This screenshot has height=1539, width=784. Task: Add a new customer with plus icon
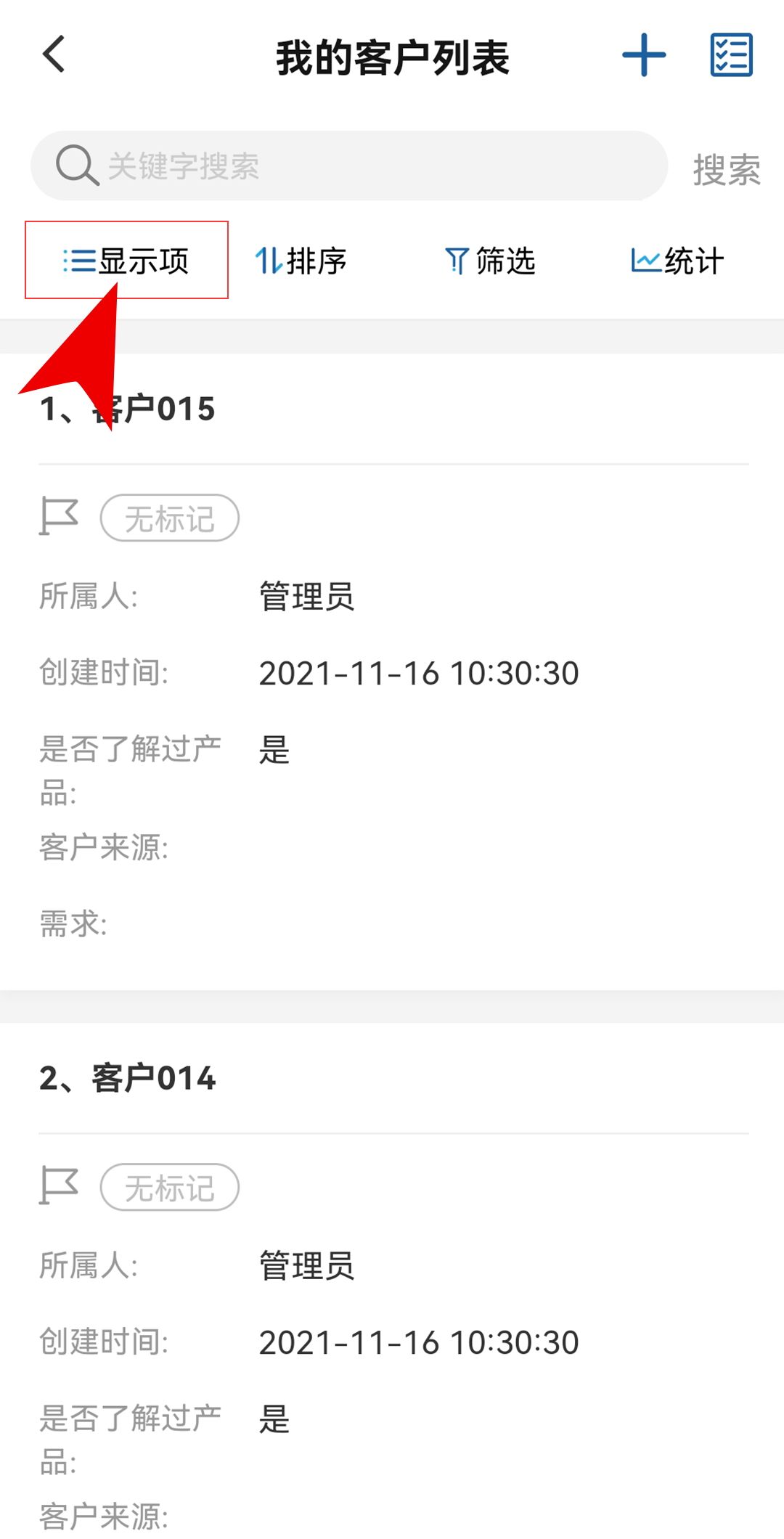point(644,55)
